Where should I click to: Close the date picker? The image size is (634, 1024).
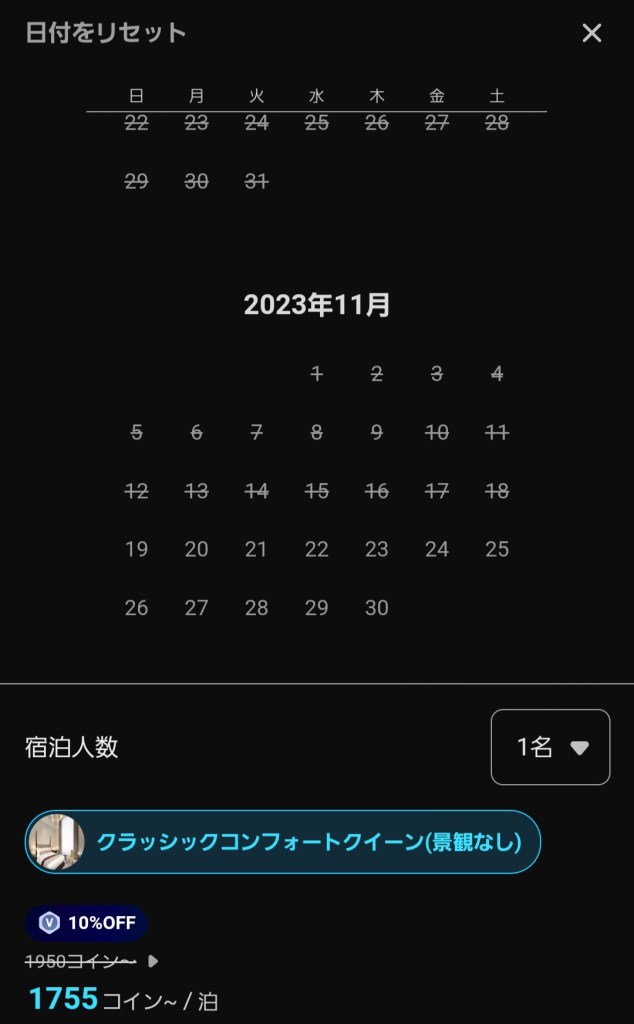(x=592, y=33)
